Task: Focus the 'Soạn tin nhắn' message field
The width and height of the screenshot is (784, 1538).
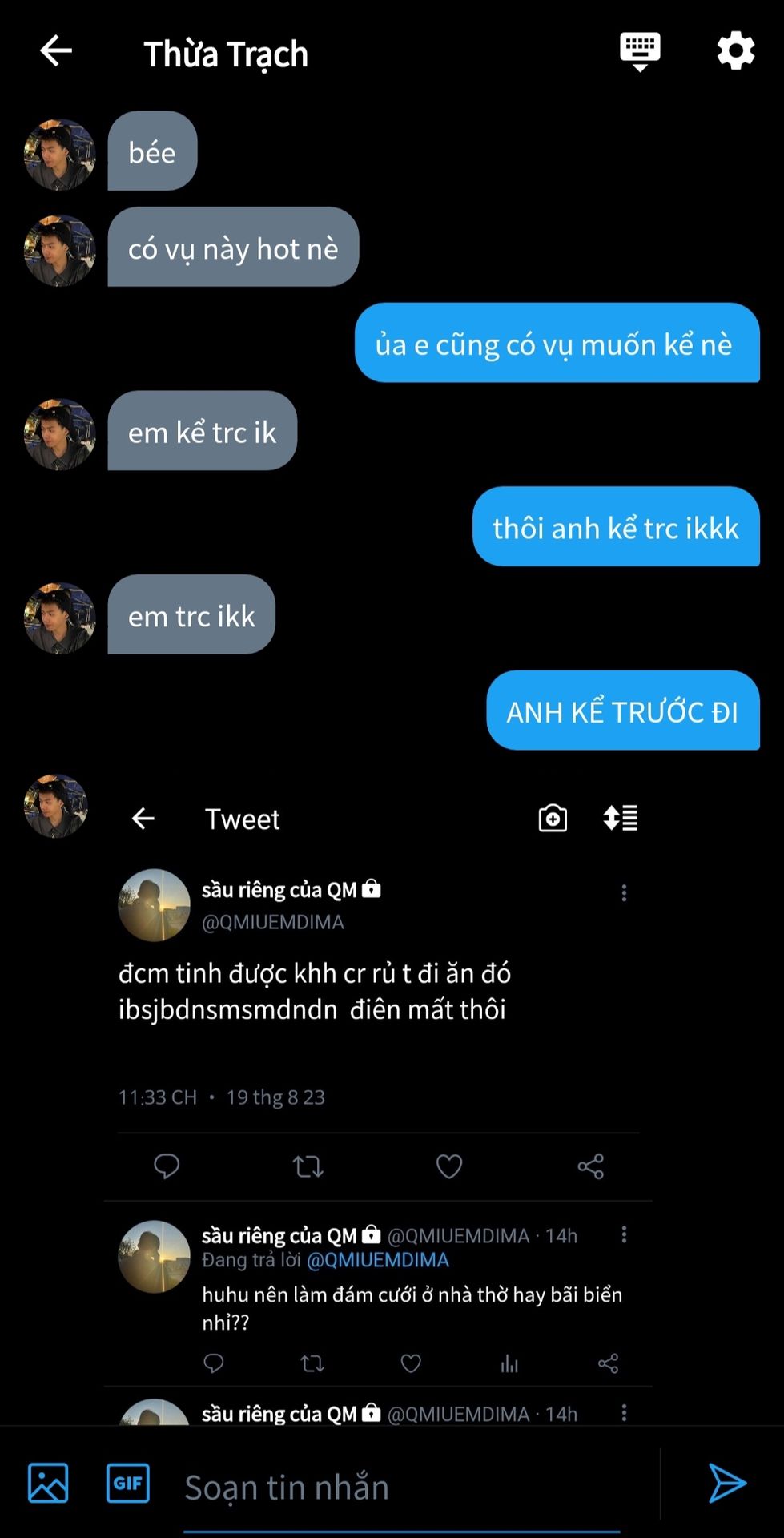Action: click(400, 1488)
